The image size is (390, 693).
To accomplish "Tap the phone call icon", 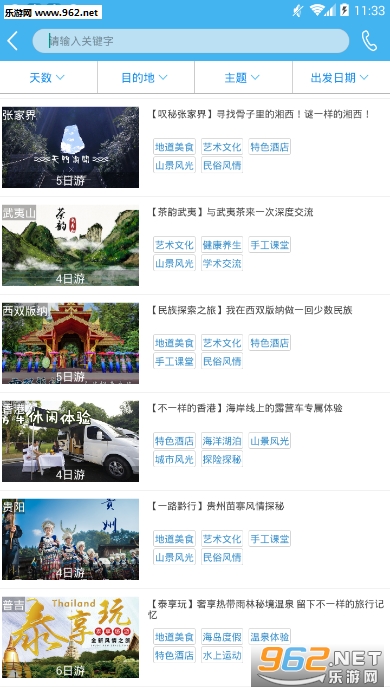I will [x=369, y=41].
